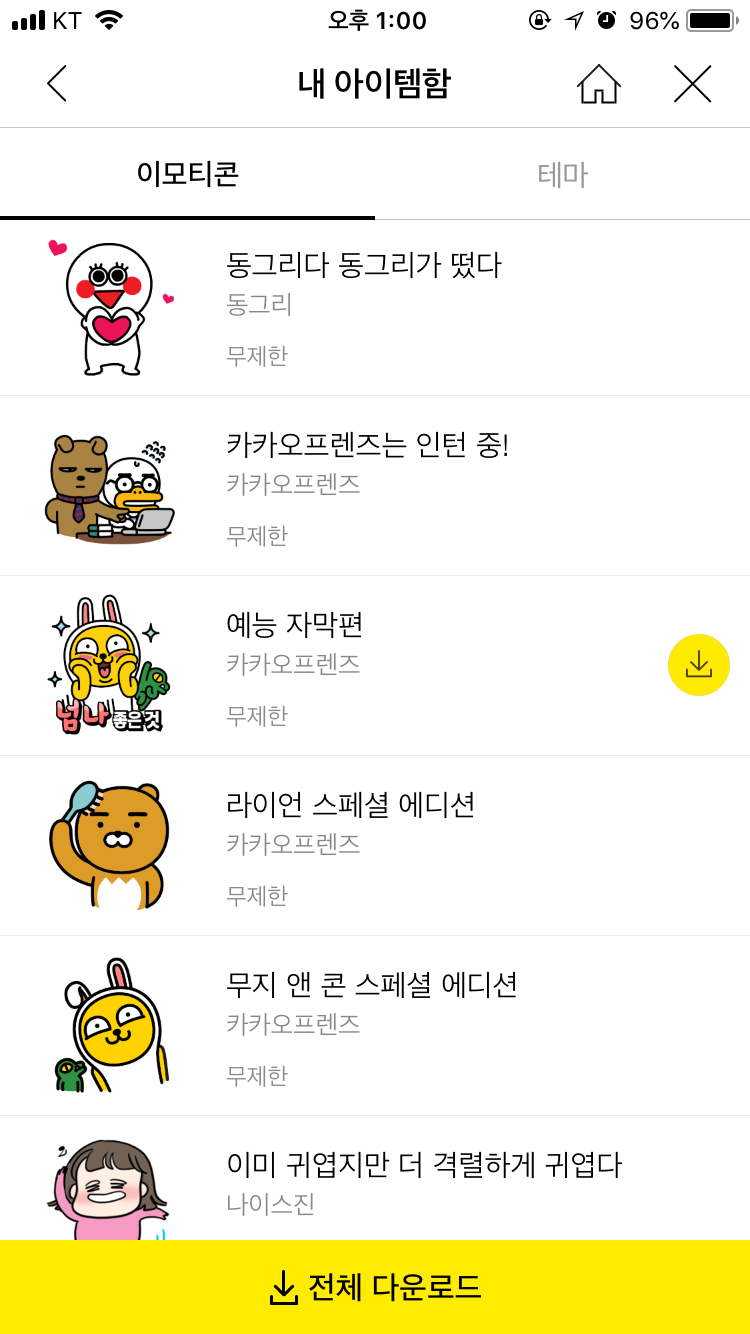Tap the 전체 다운로드 button
This screenshot has height=1334, width=750.
375,1287
